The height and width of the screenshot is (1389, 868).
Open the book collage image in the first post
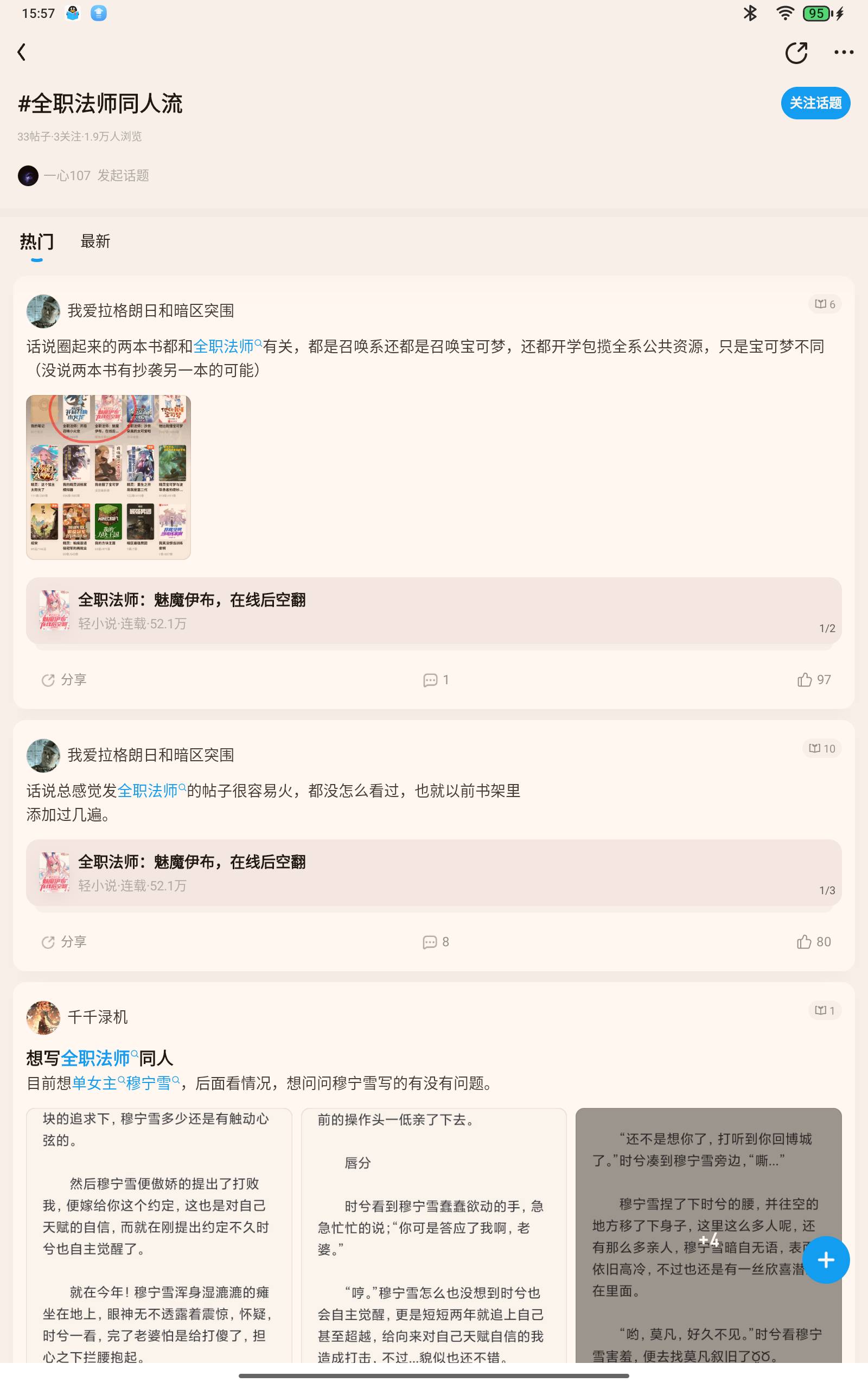coord(108,477)
